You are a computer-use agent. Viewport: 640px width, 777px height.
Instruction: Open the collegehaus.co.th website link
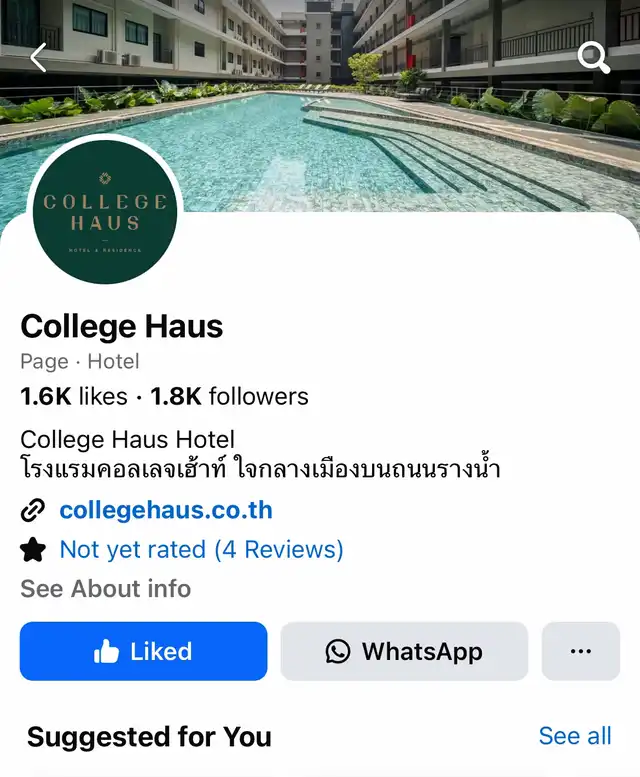tap(166, 510)
